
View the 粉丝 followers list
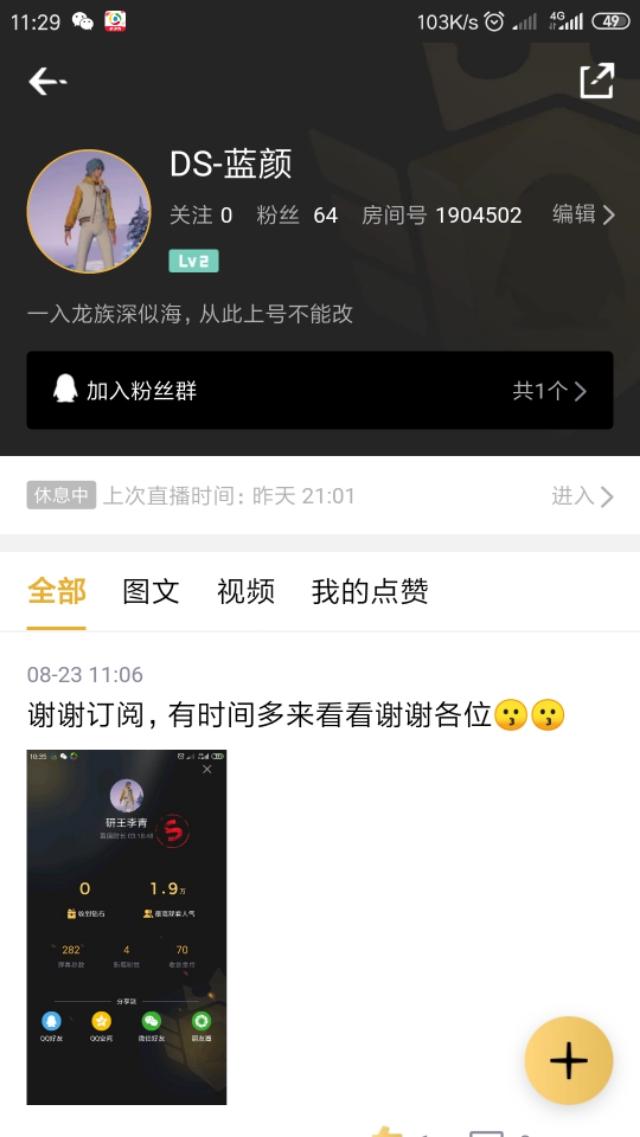pyautogui.click(x=297, y=215)
